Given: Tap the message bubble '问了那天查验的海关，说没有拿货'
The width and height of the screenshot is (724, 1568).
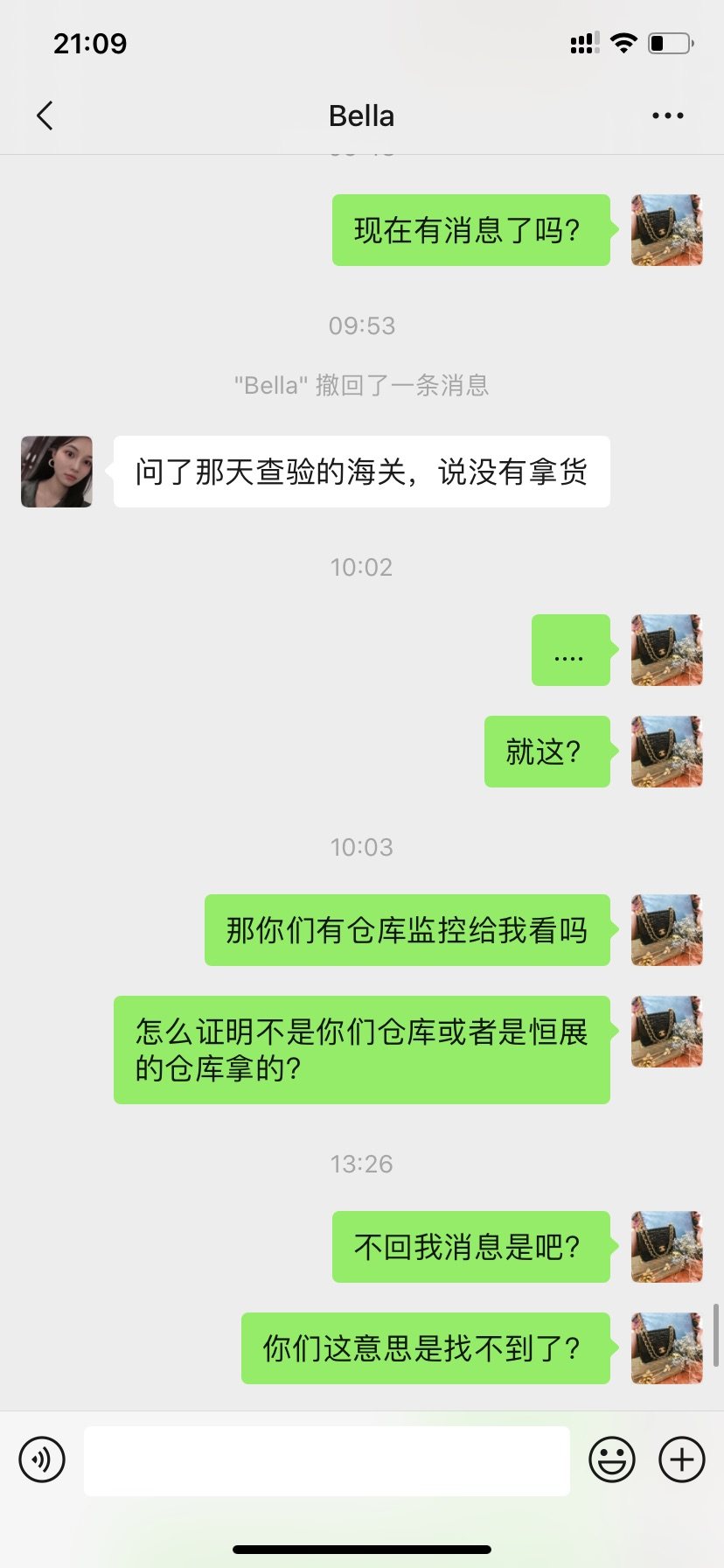Looking at the screenshot, I should point(360,472).
